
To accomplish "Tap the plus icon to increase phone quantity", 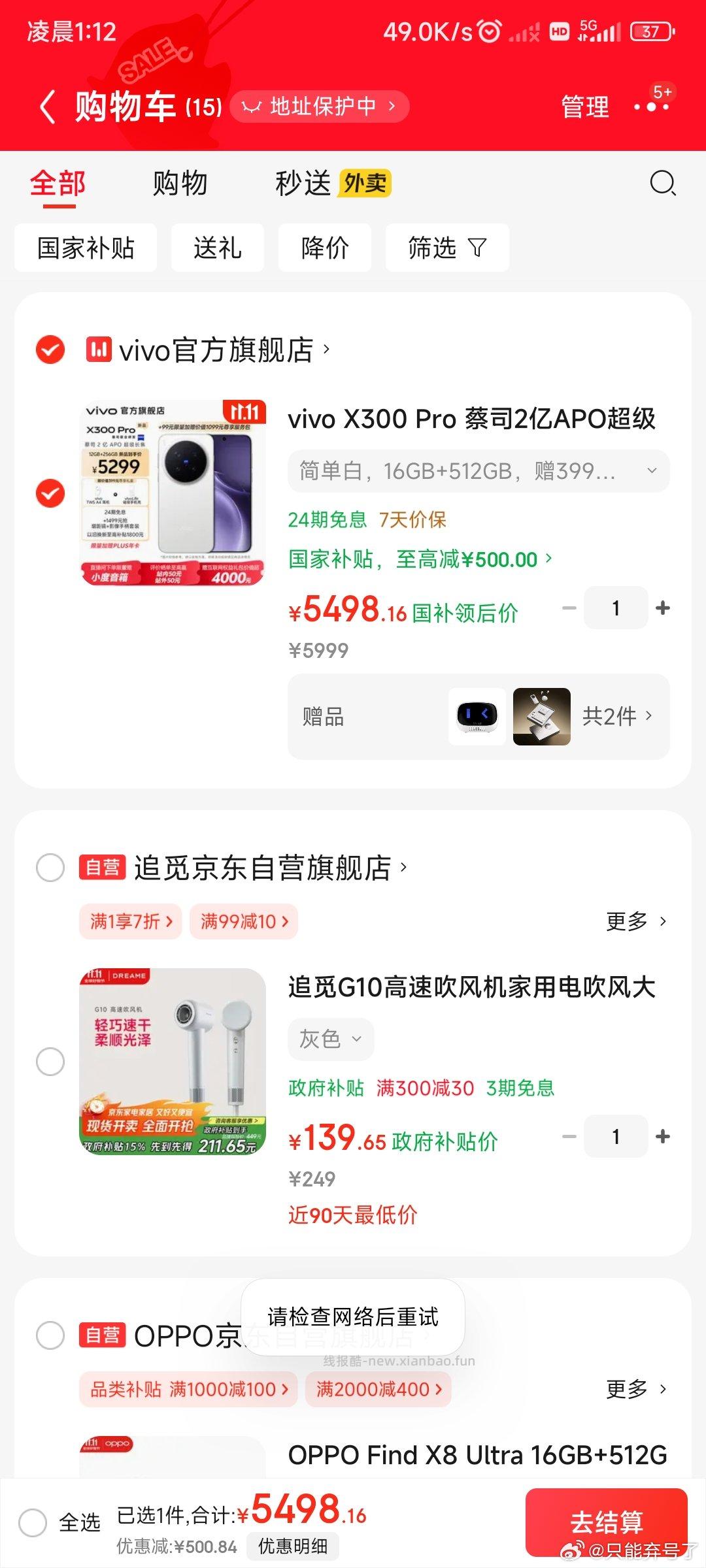I will [662, 608].
